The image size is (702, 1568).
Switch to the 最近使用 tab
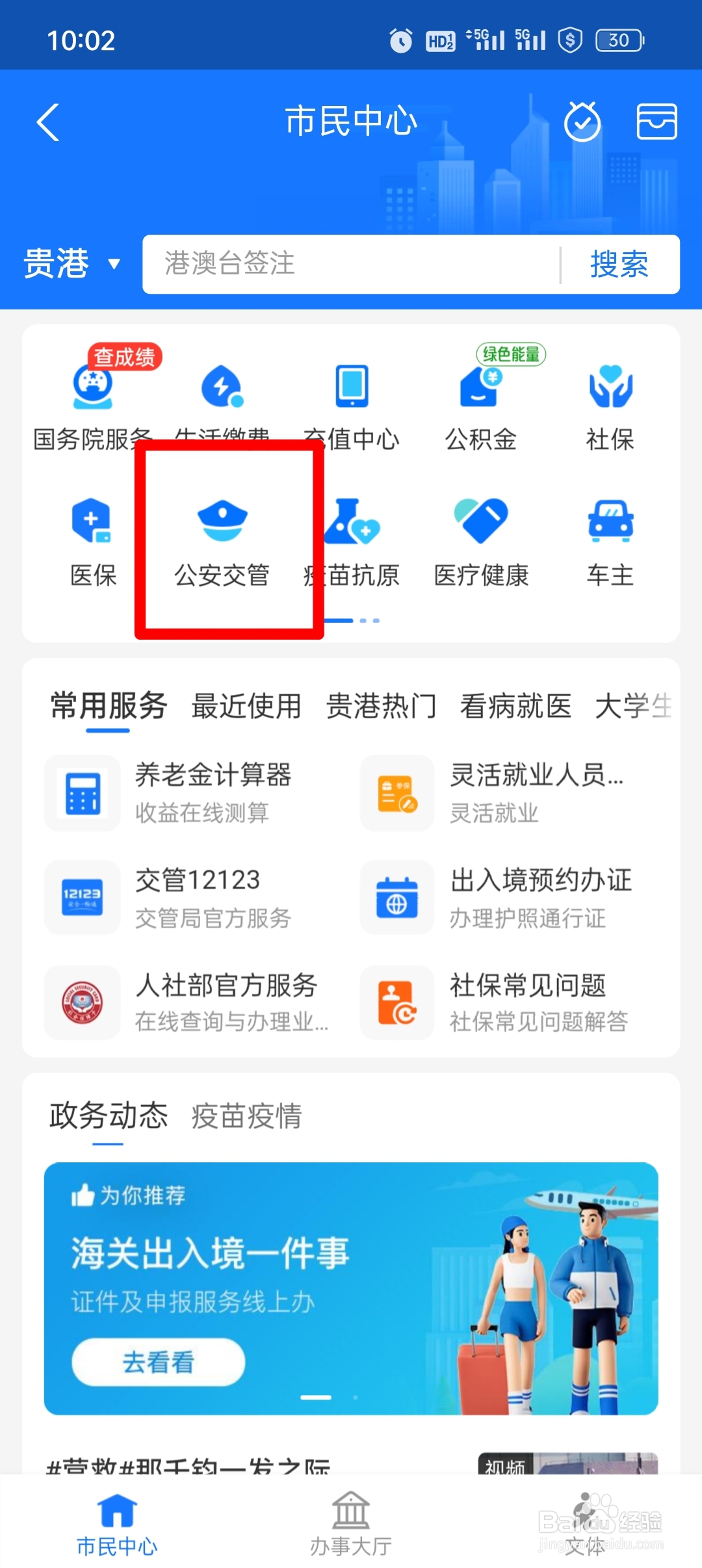247,707
